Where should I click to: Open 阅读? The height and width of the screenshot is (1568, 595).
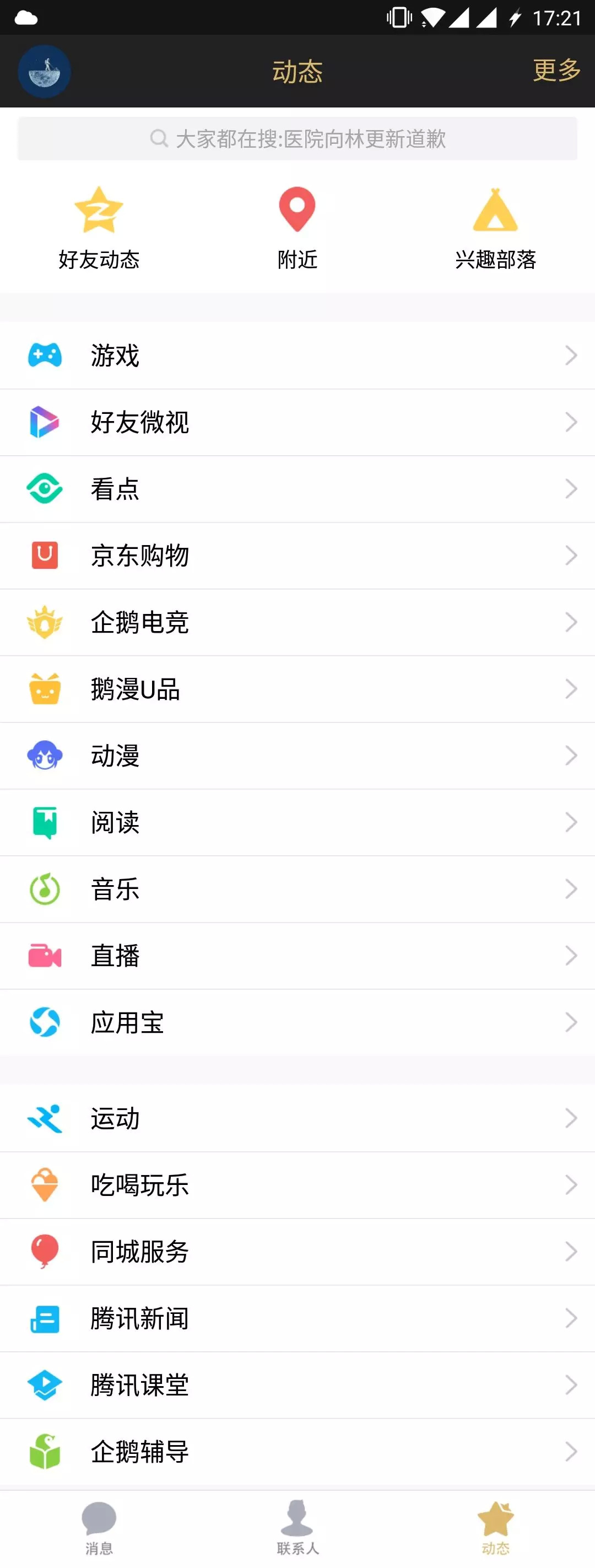point(297,822)
